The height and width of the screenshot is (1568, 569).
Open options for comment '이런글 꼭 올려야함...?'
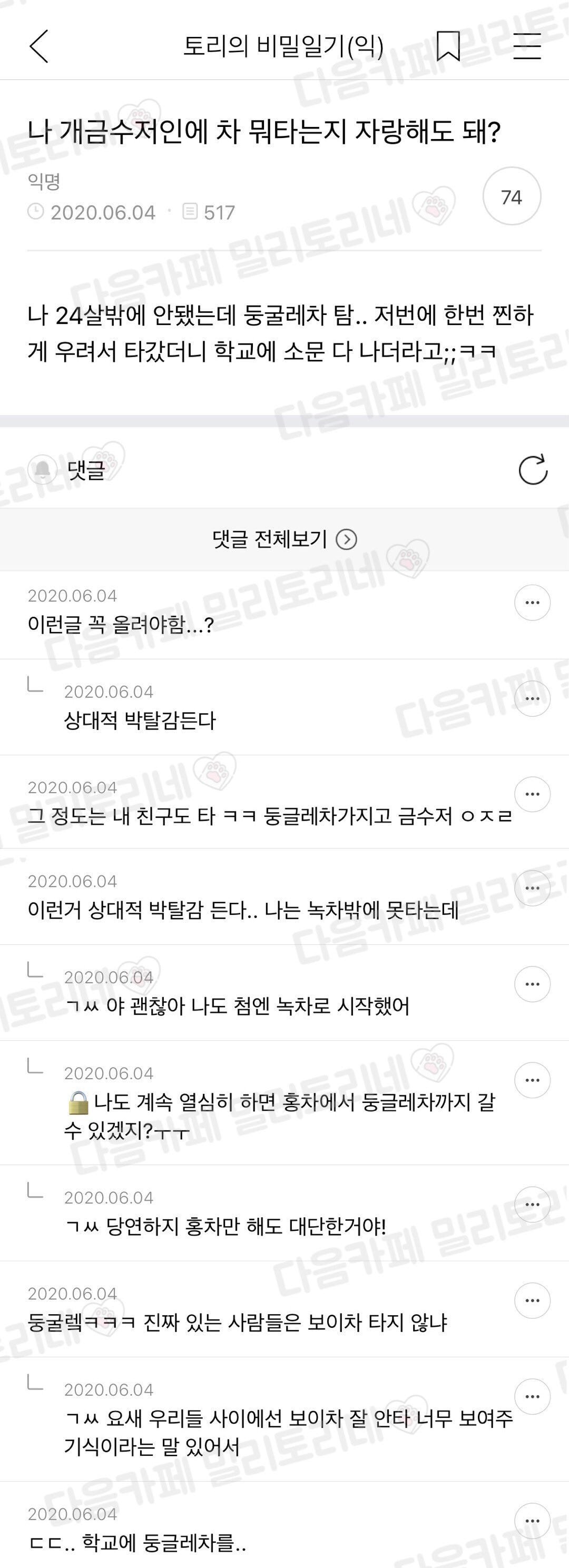point(532,603)
